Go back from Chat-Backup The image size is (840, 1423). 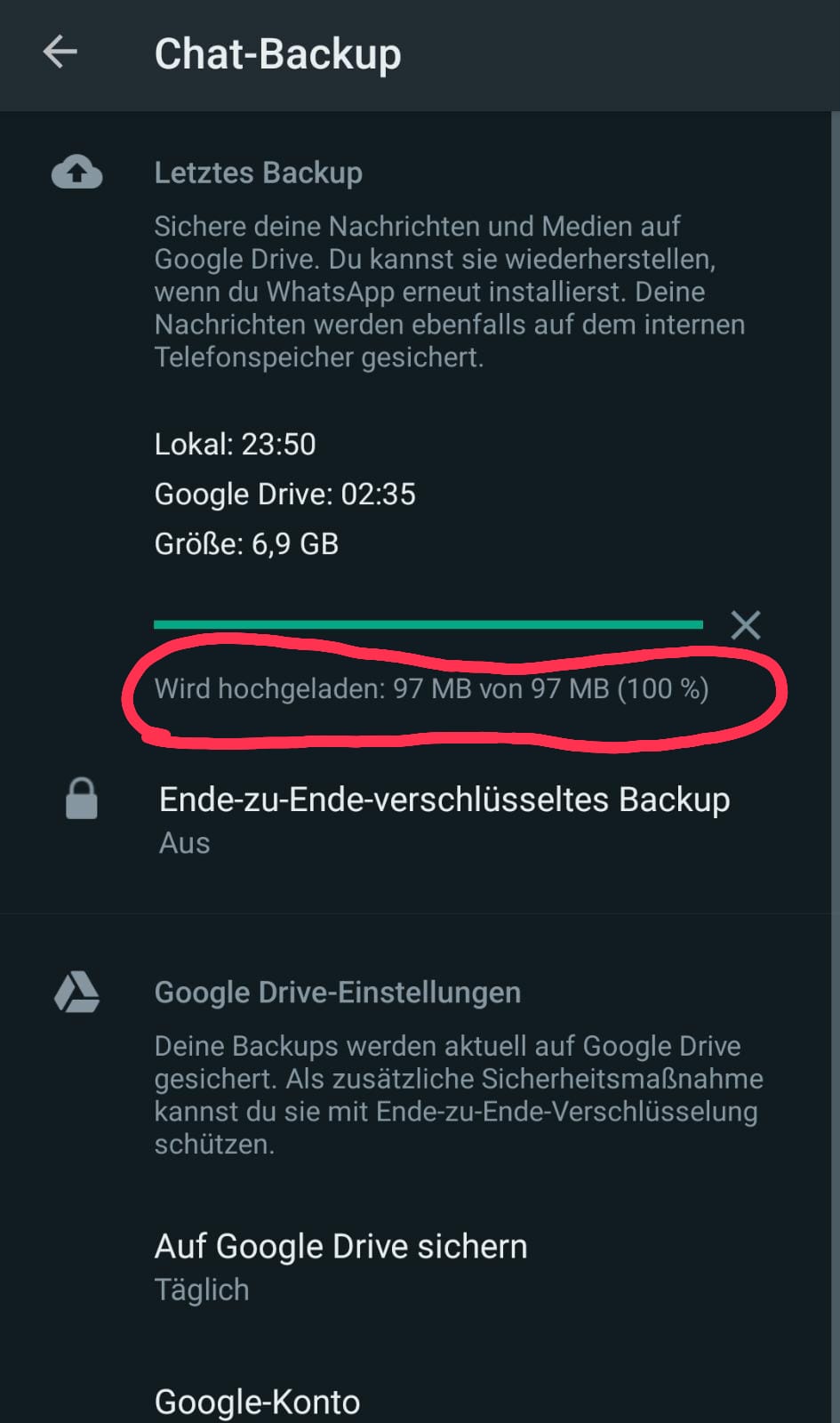point(60,52)
